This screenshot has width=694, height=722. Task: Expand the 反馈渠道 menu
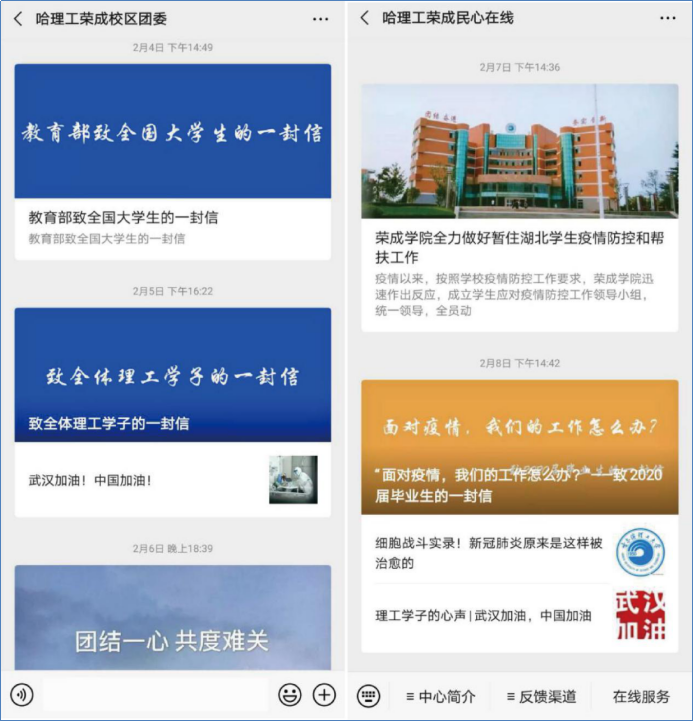[541, 696]
